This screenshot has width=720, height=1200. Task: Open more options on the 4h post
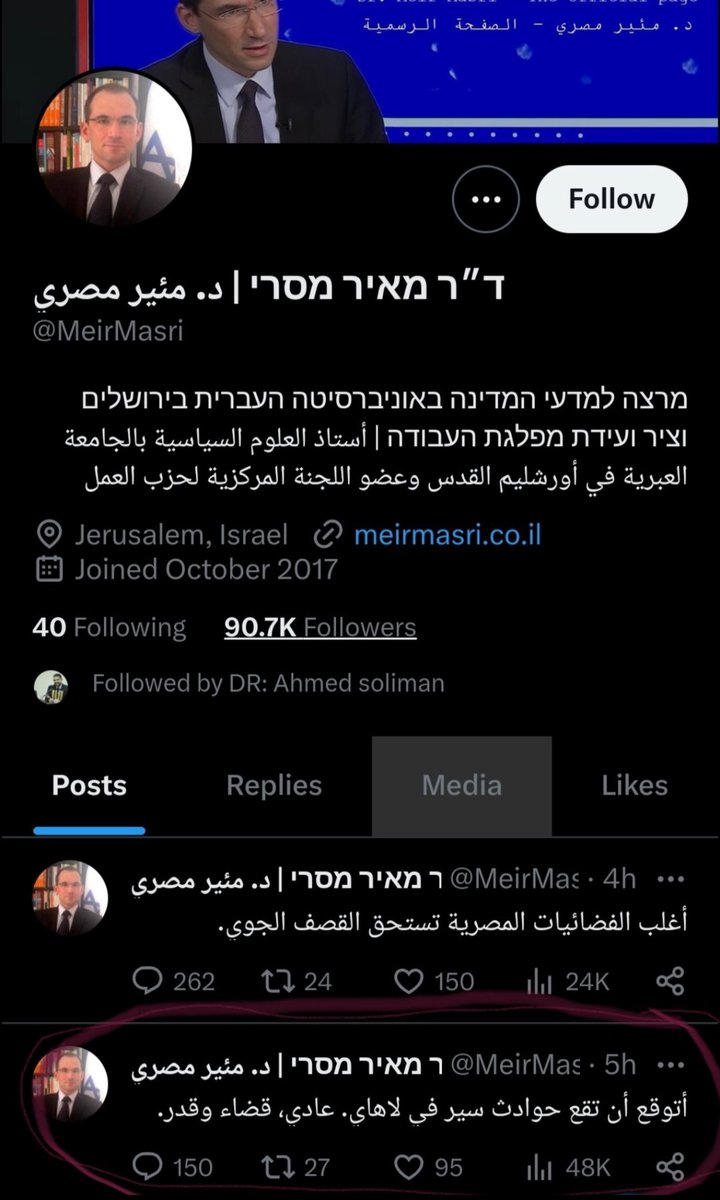tap(669, 878)
